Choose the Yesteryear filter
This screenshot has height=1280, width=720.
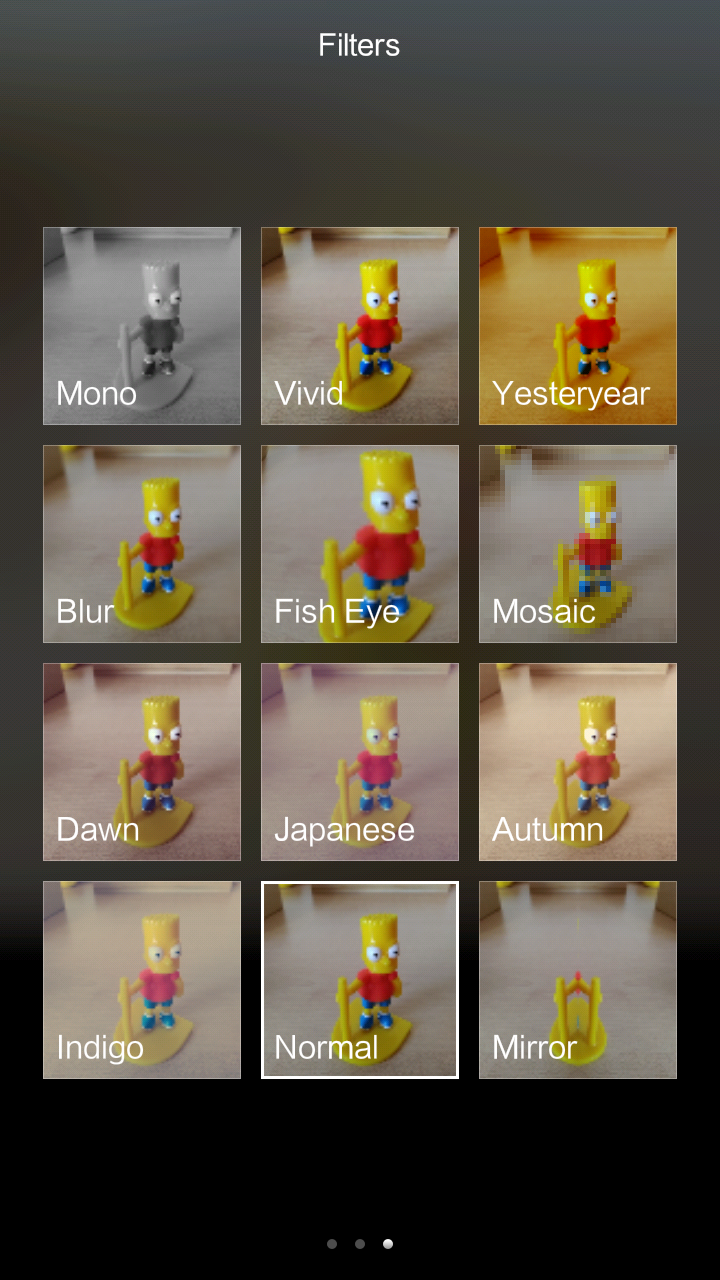578,326
